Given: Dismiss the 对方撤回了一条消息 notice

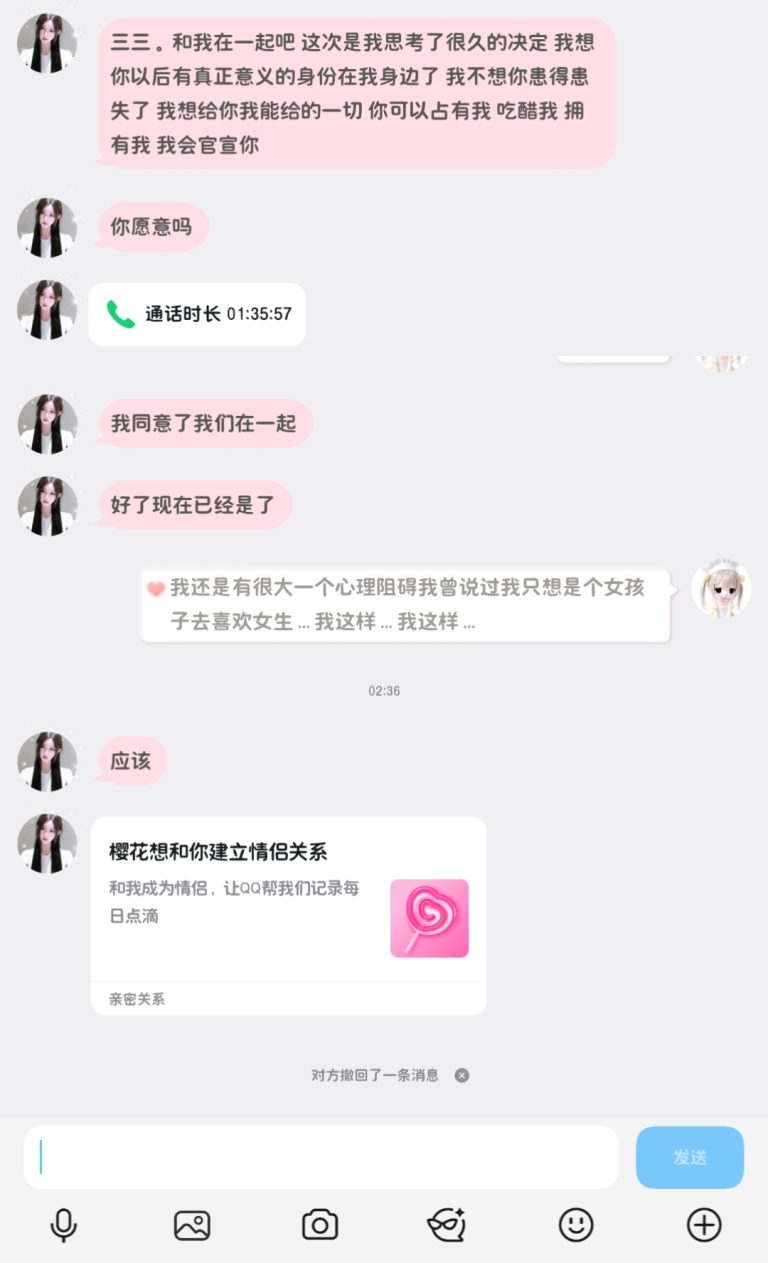Looking at the screenshot, I should [461, 1075].
